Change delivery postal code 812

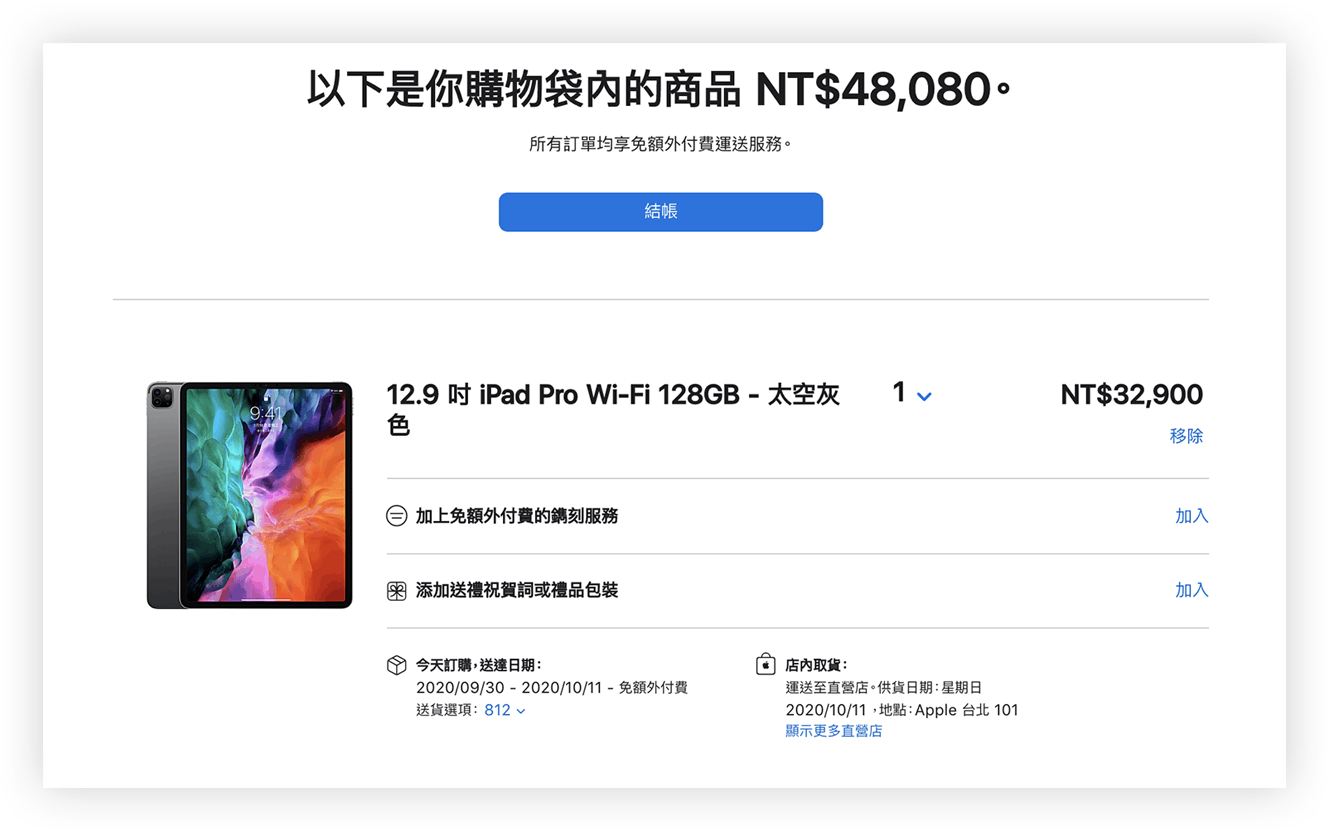click(504, 710)
